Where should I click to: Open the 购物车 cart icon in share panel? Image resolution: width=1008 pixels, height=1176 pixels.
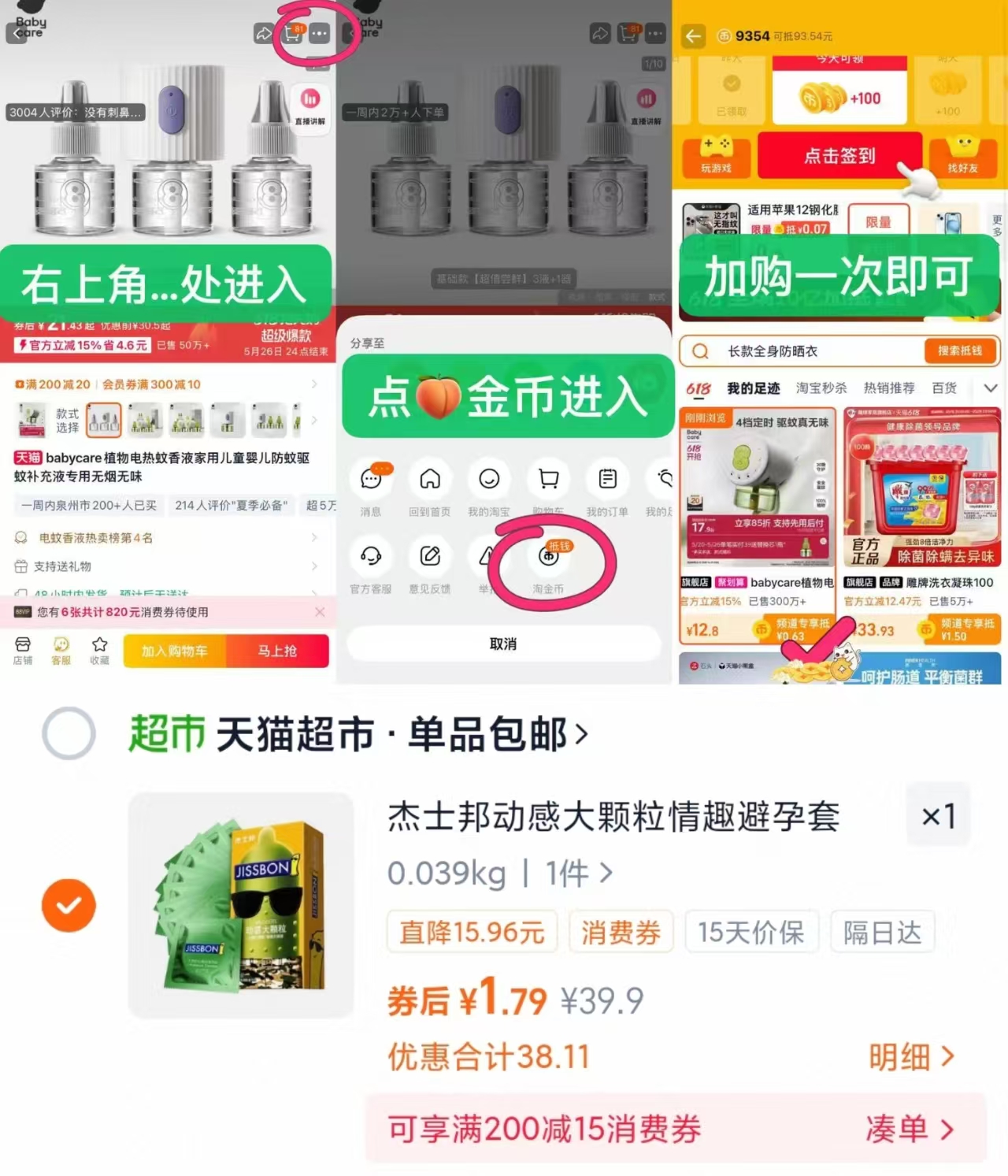(x=548, y=479)
